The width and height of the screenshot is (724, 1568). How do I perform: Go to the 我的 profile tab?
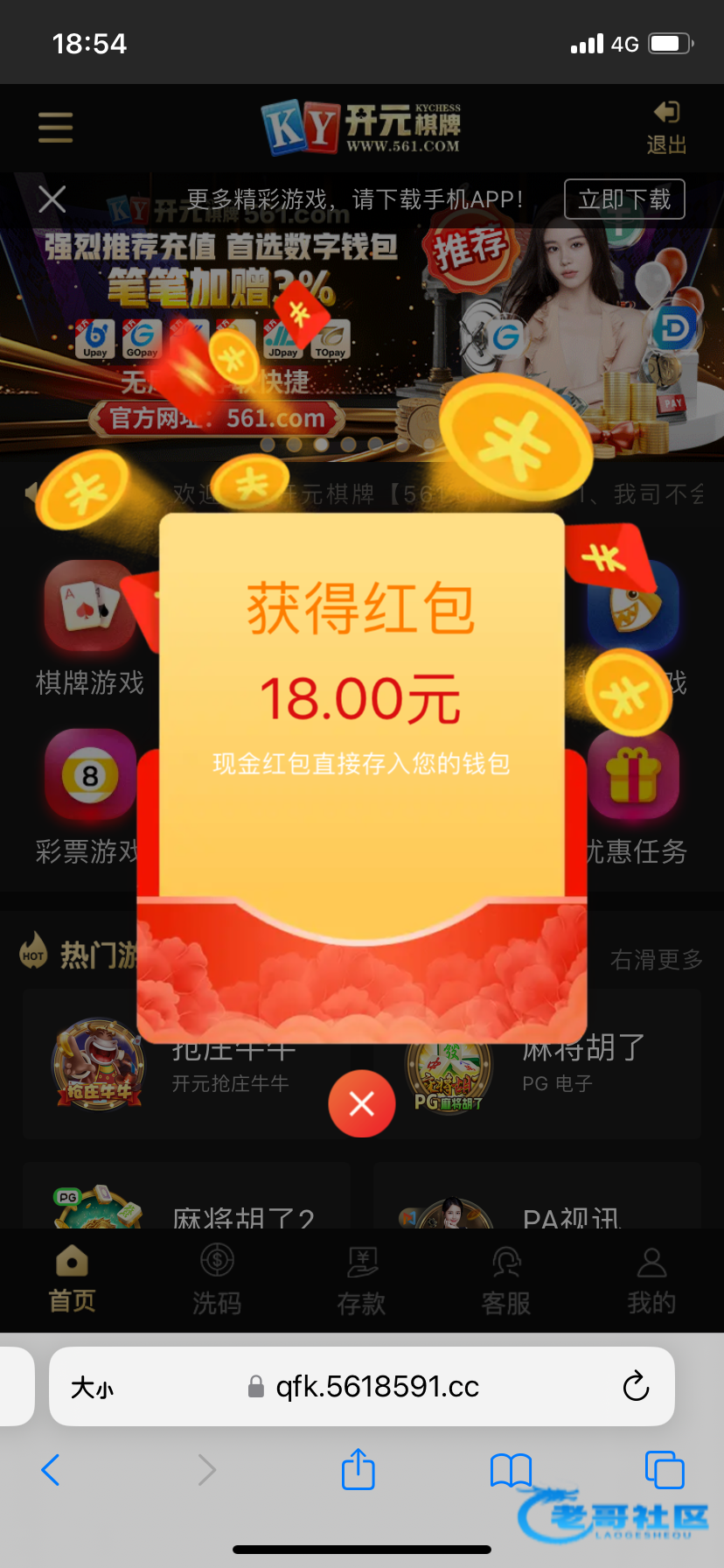click(x=651, y=1279)
